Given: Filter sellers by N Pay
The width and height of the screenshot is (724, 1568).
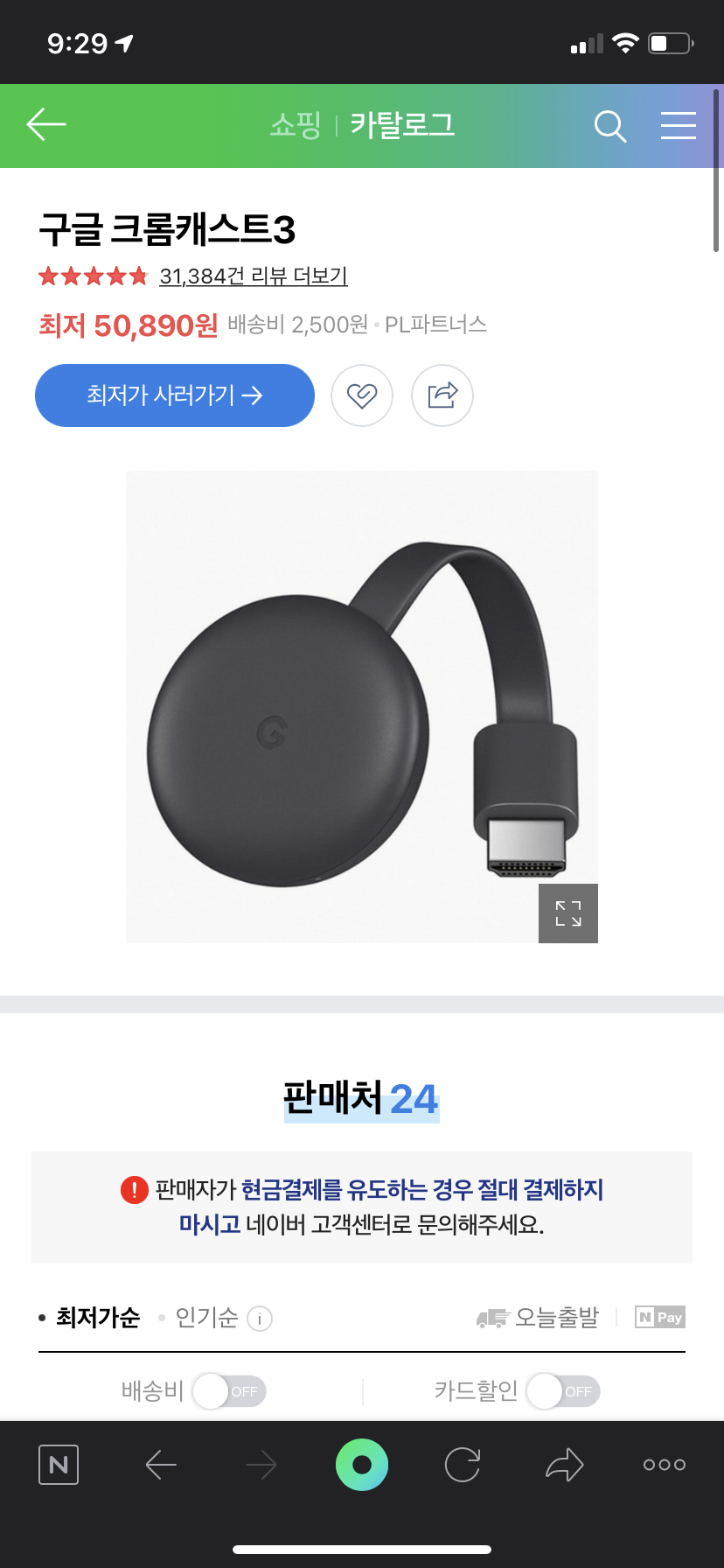Looking at the screenshot, I should 660,1318.
